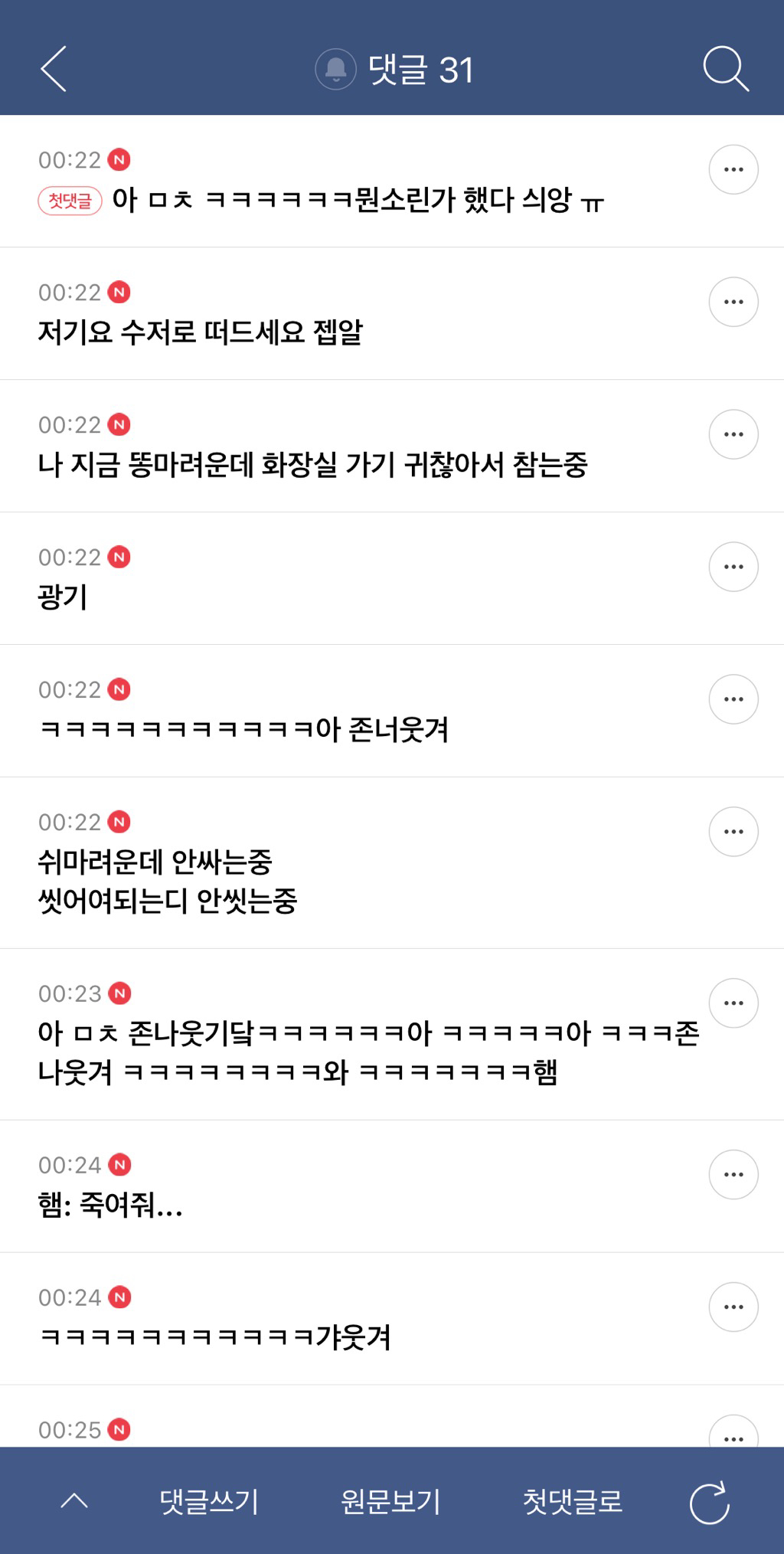Screen dimensions: 784x1554
Task: Open options for the 00:23 comment
Action: (x=733, y=1003)
